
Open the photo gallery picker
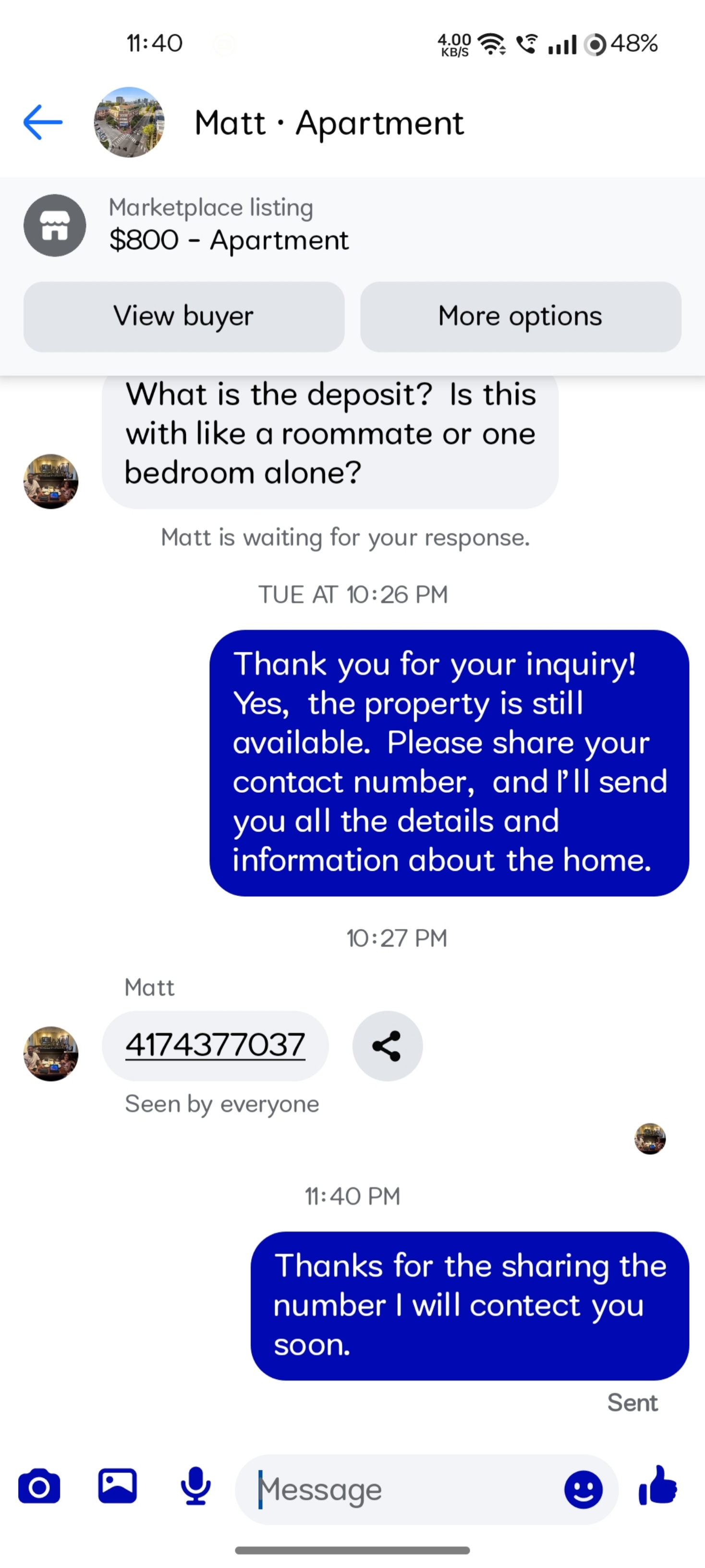click(x=117, y=1486)
